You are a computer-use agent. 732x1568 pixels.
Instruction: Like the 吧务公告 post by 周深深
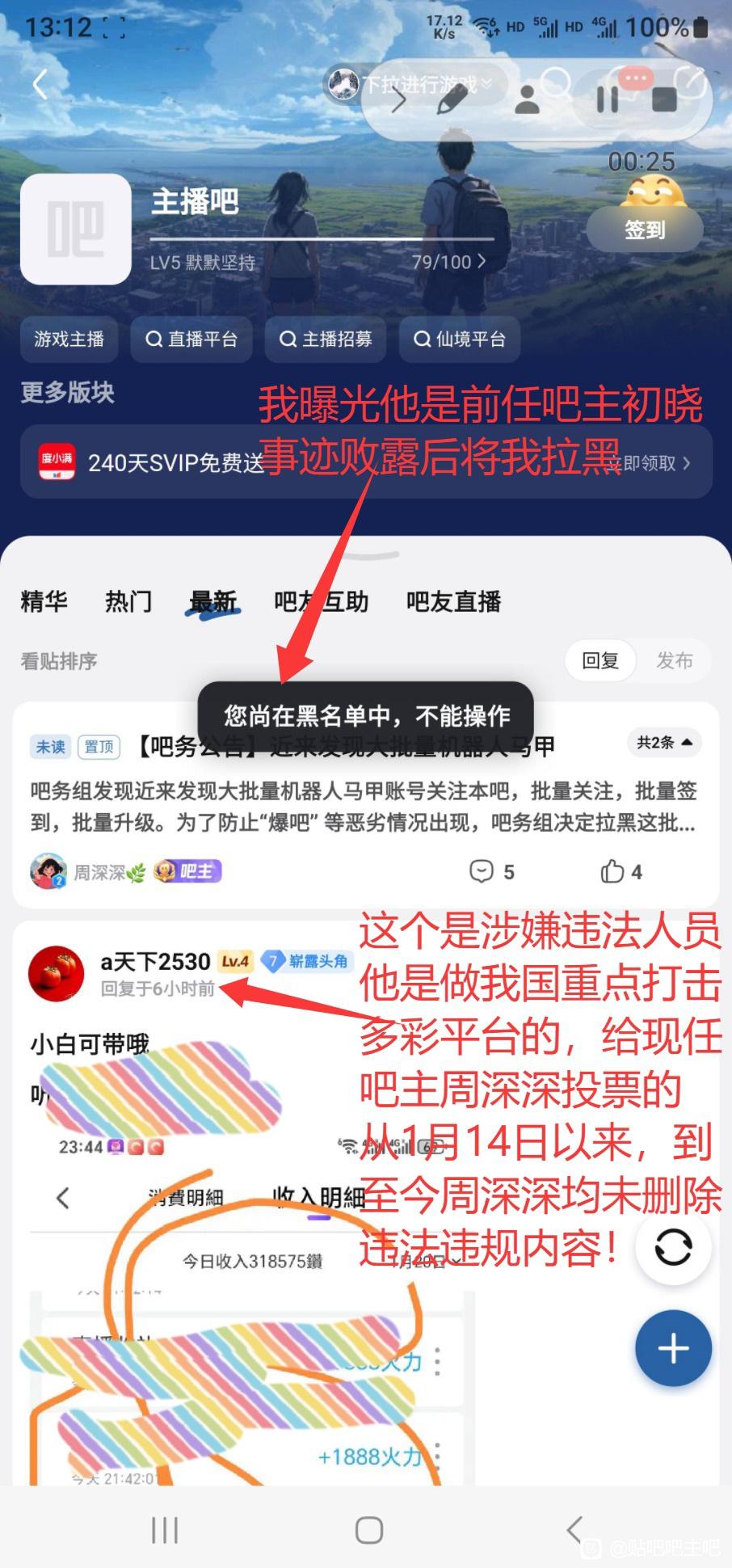click(621, 871)
